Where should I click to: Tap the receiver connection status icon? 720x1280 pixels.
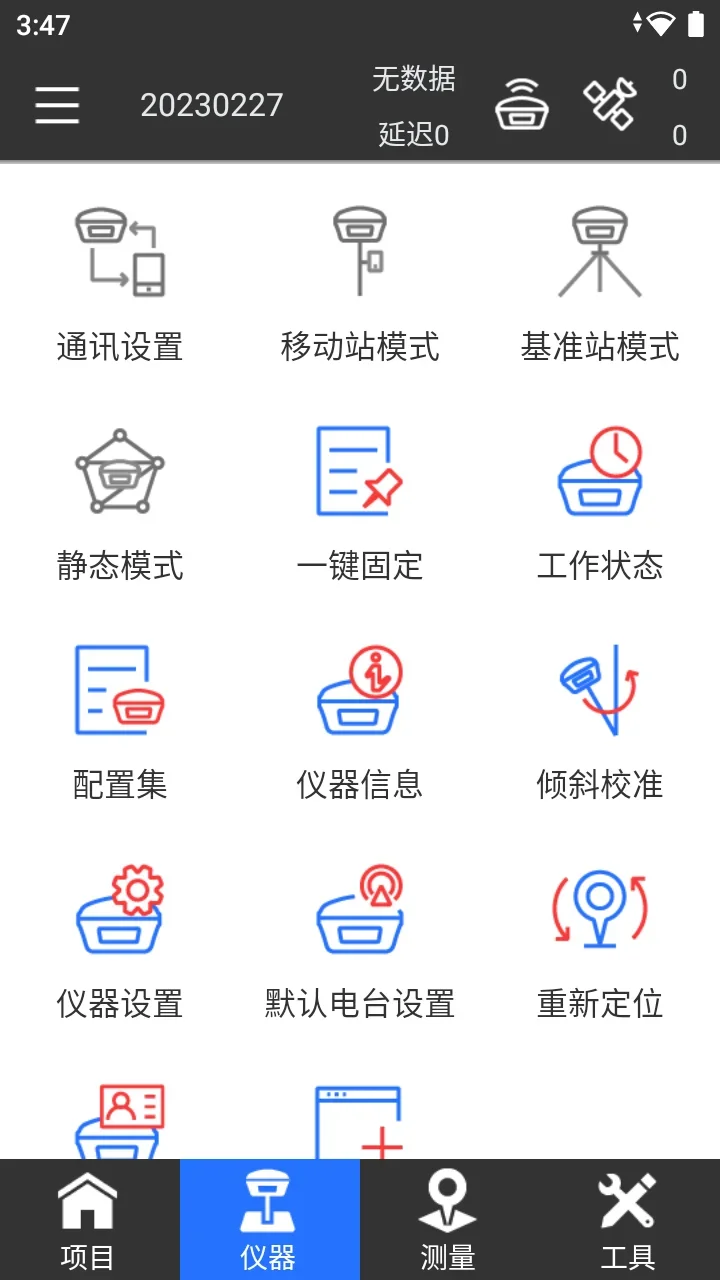coord(522,105)
